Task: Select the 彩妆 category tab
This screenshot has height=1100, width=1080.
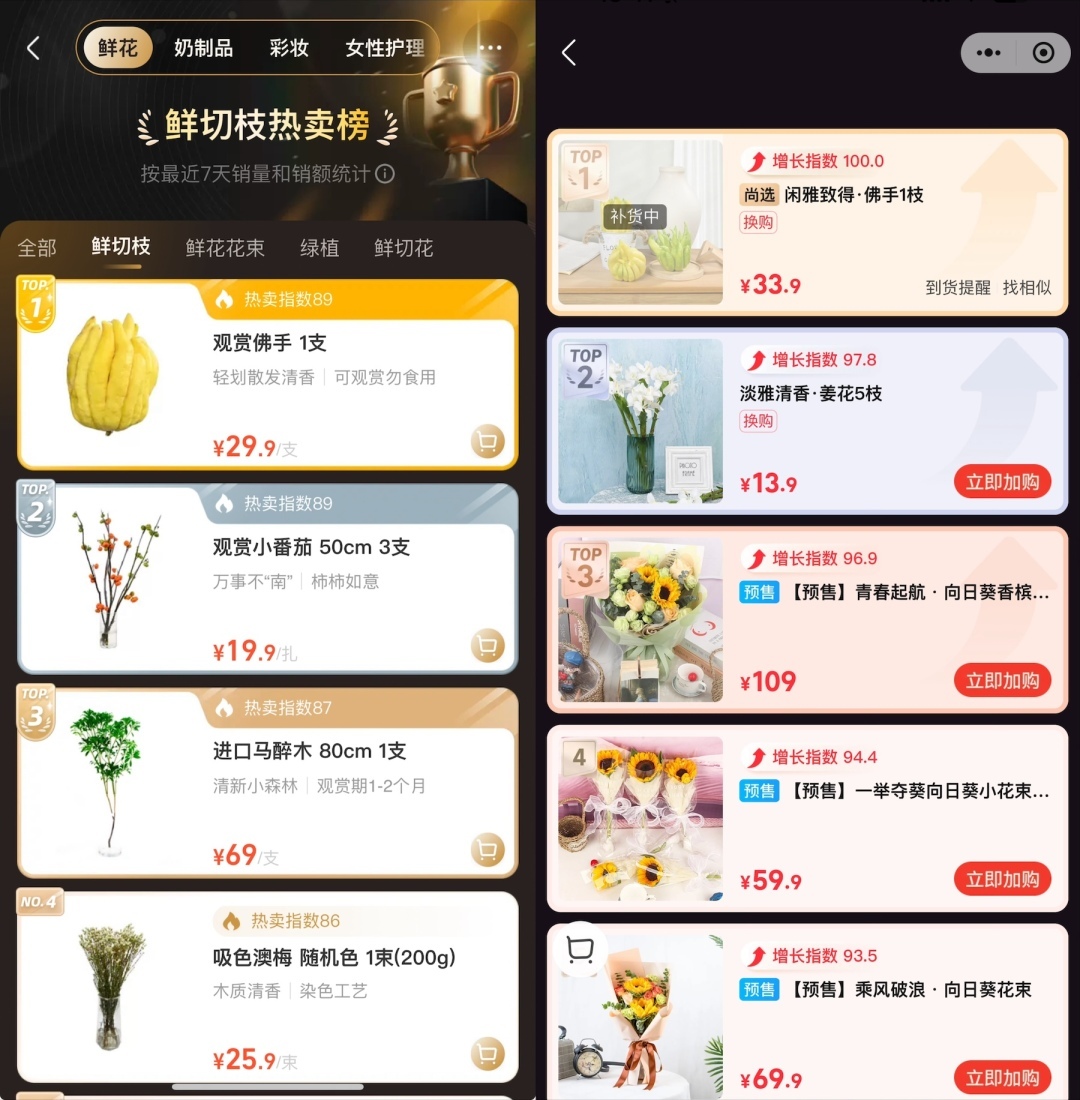Action: 289,48
